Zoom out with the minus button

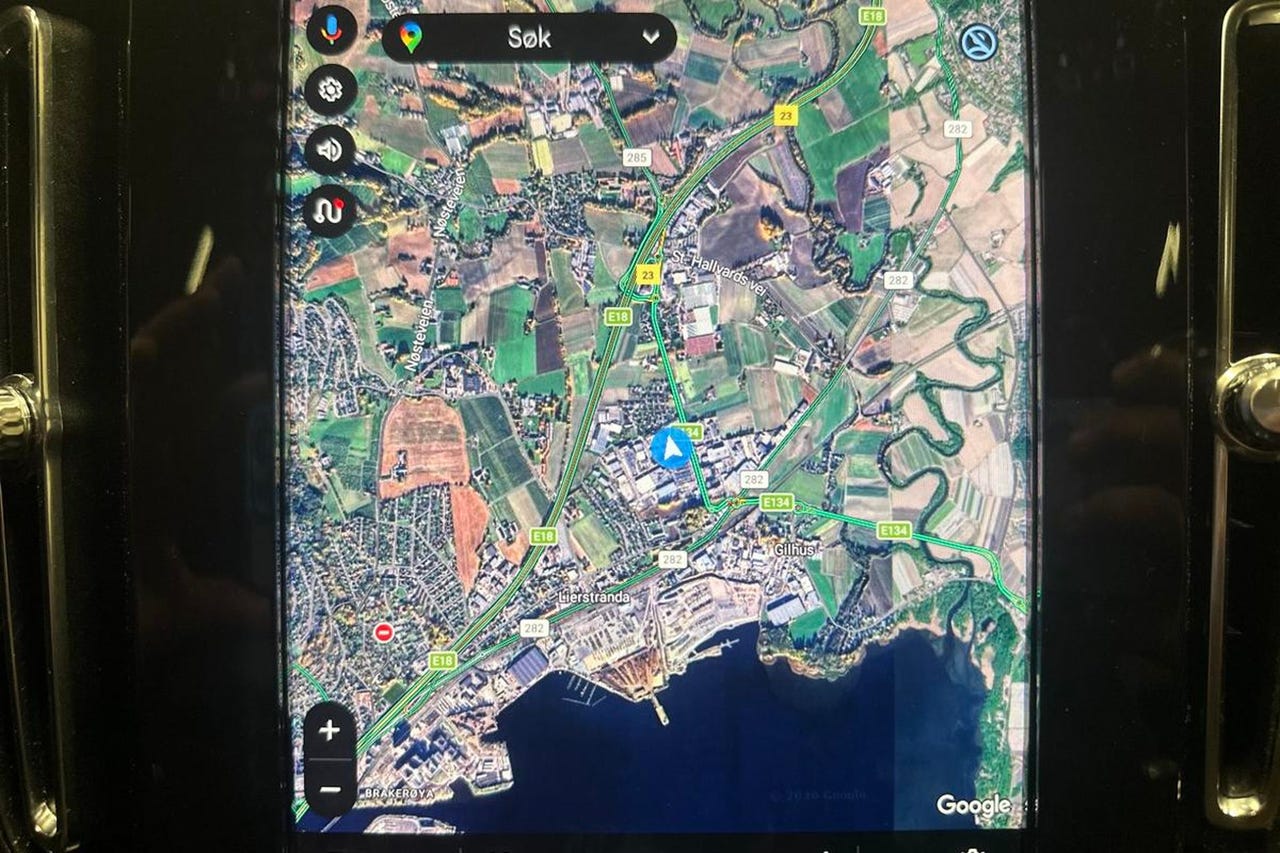330,789
